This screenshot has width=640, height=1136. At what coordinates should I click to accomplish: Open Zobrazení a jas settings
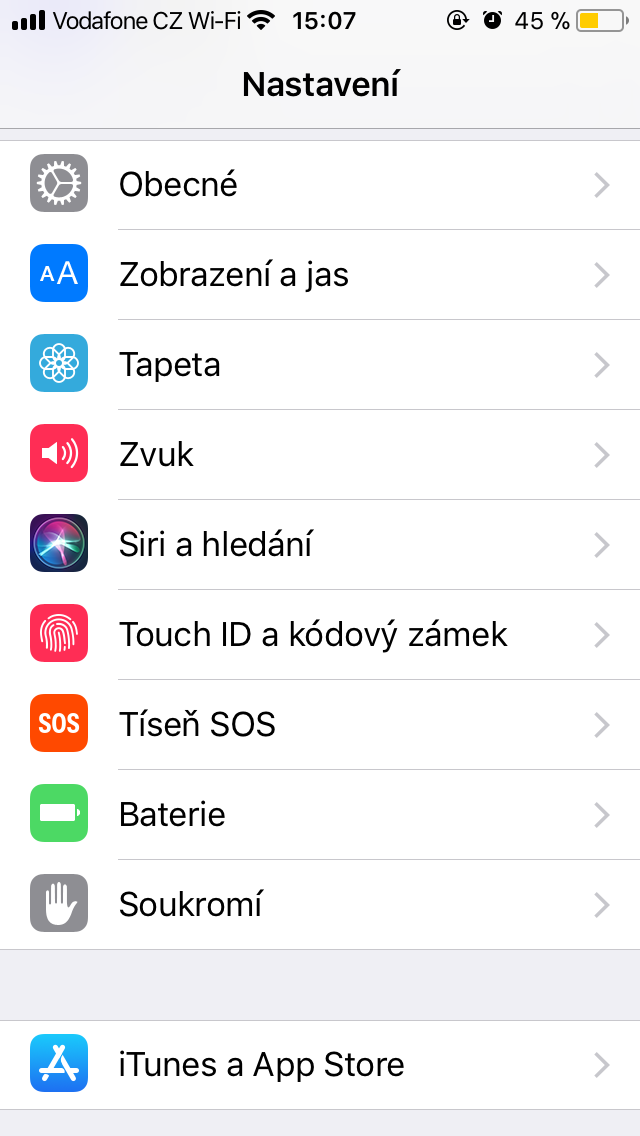[320, 275]
